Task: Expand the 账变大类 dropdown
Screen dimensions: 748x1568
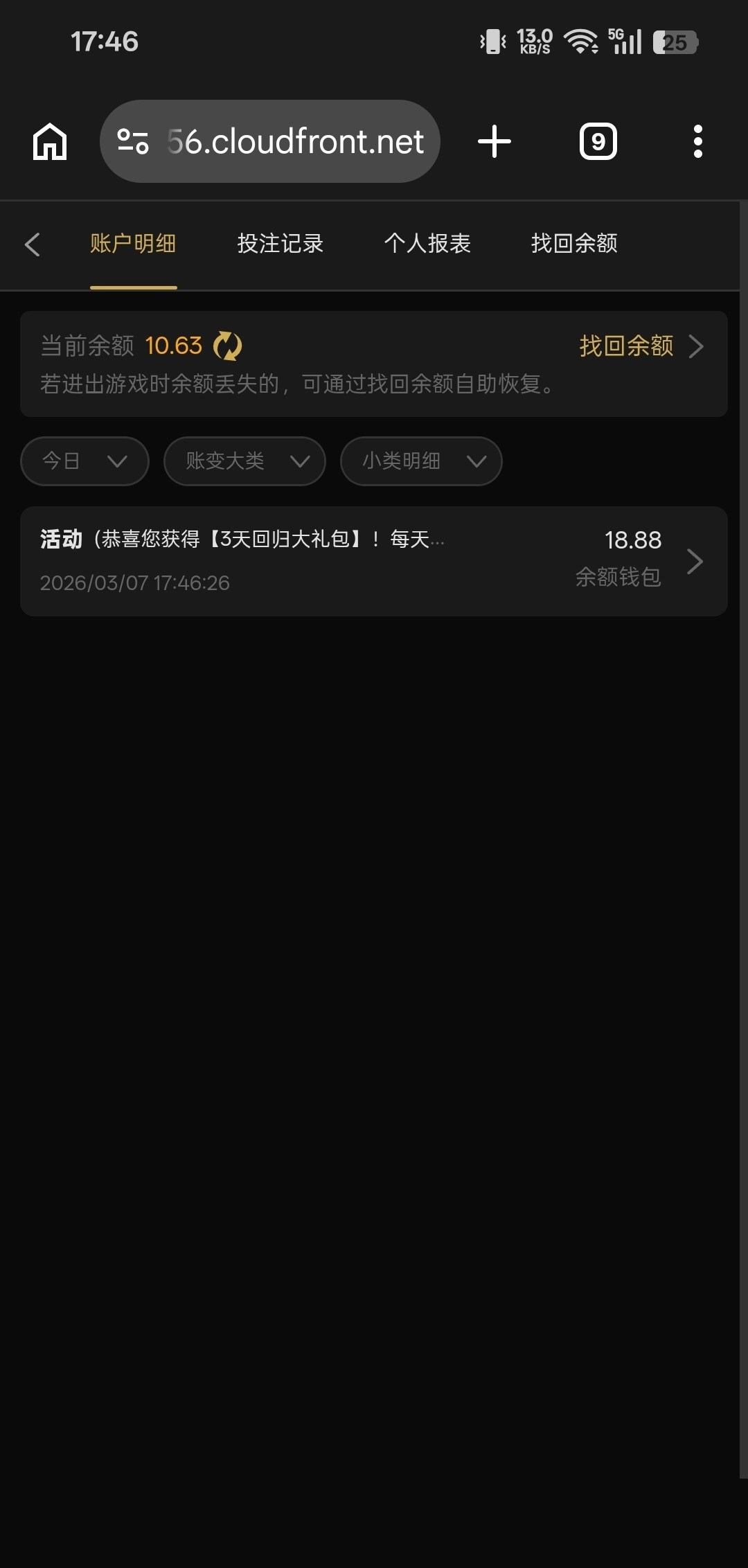Action: 244,461
